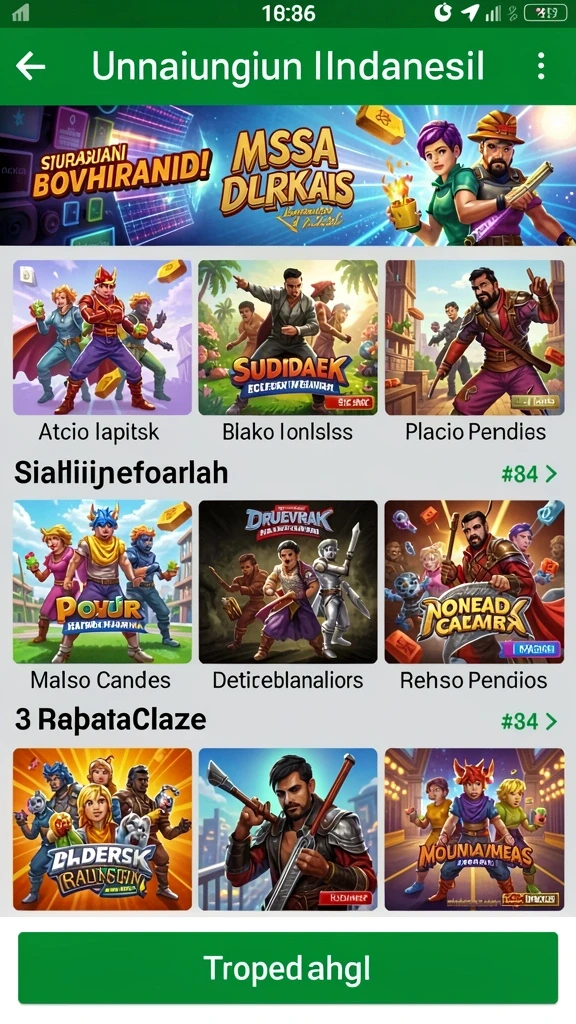
Task: Open the MSSA DLRKAIS promo banner
Action: click(x=288, y=176)
